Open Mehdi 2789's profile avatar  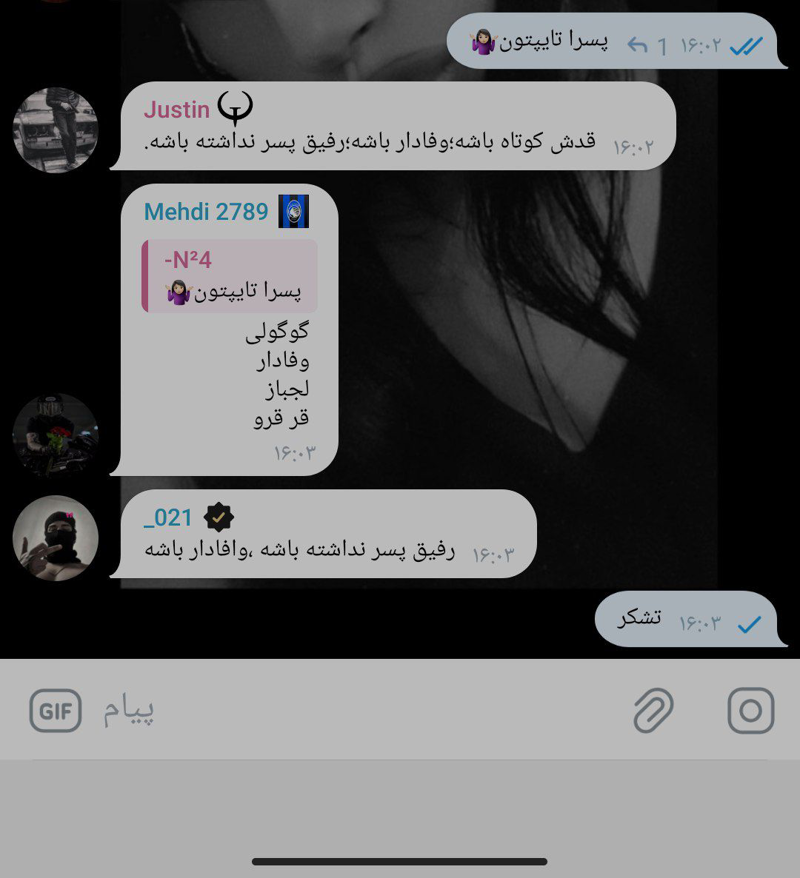[x=55, y=435]
